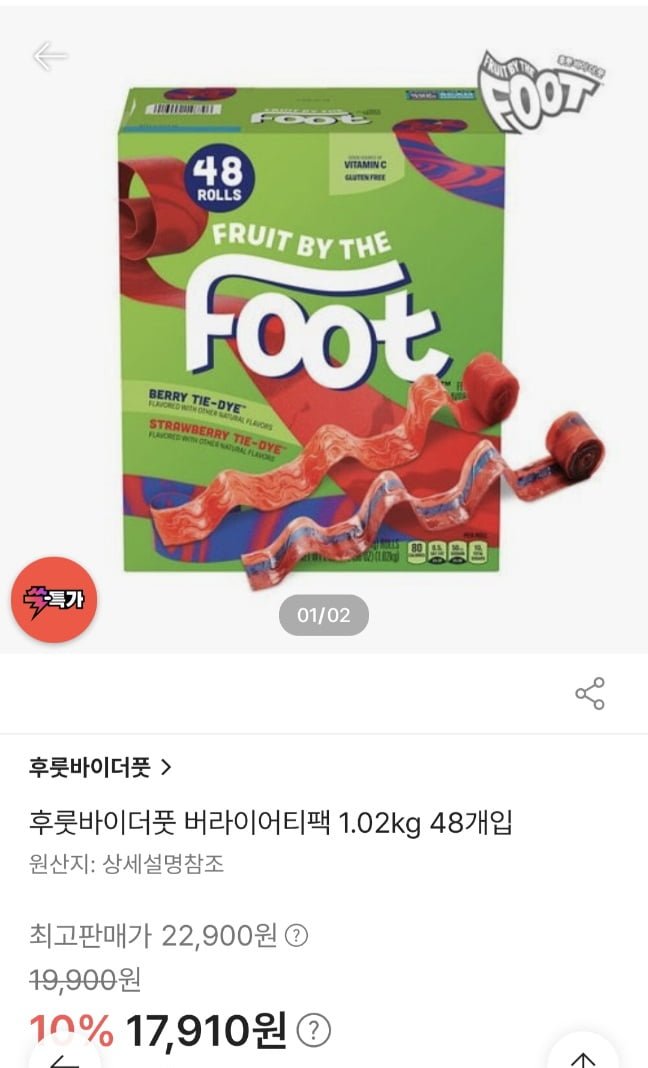Screen dimensions: 648x1068
Task: Go back using the top arrow
Action: tap(49, 56)
